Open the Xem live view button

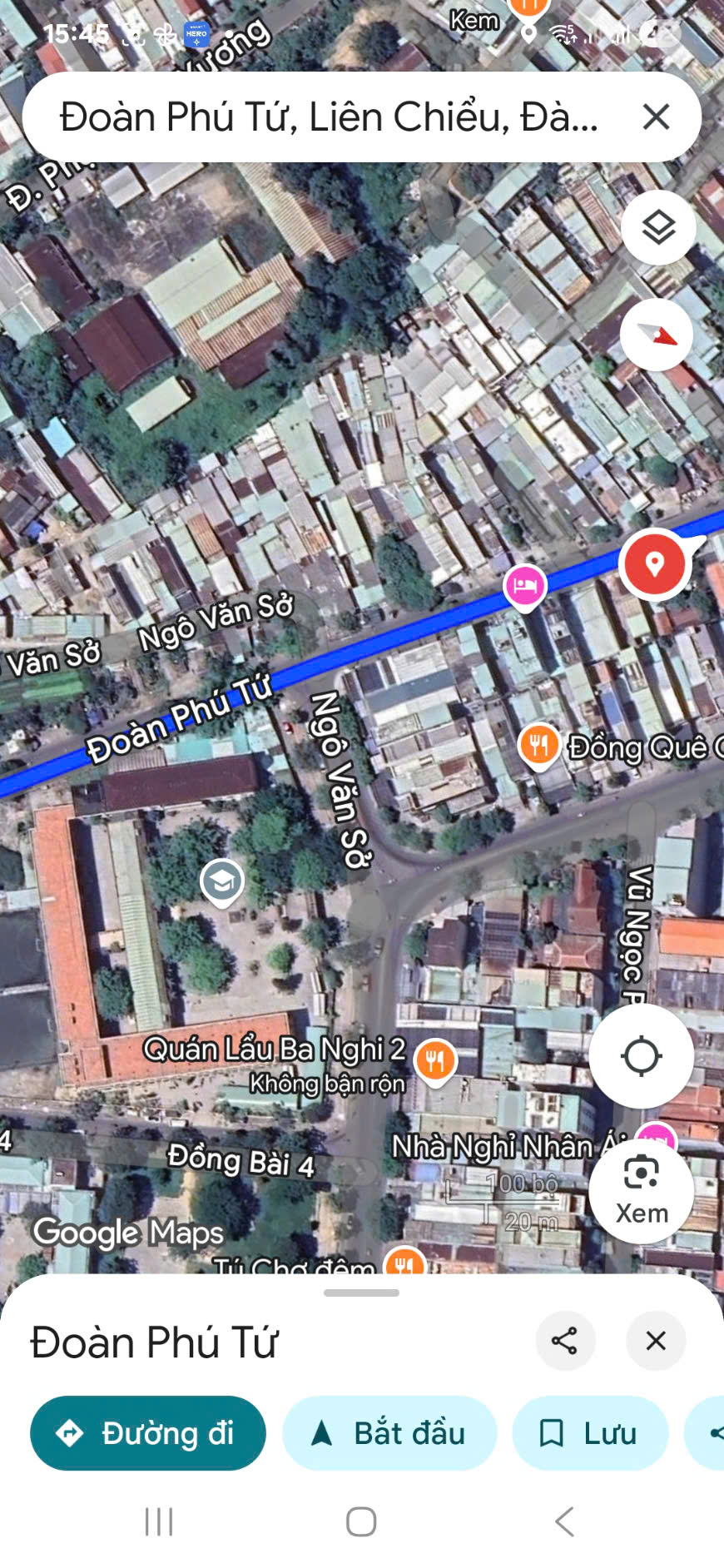tap(641, 1191)
